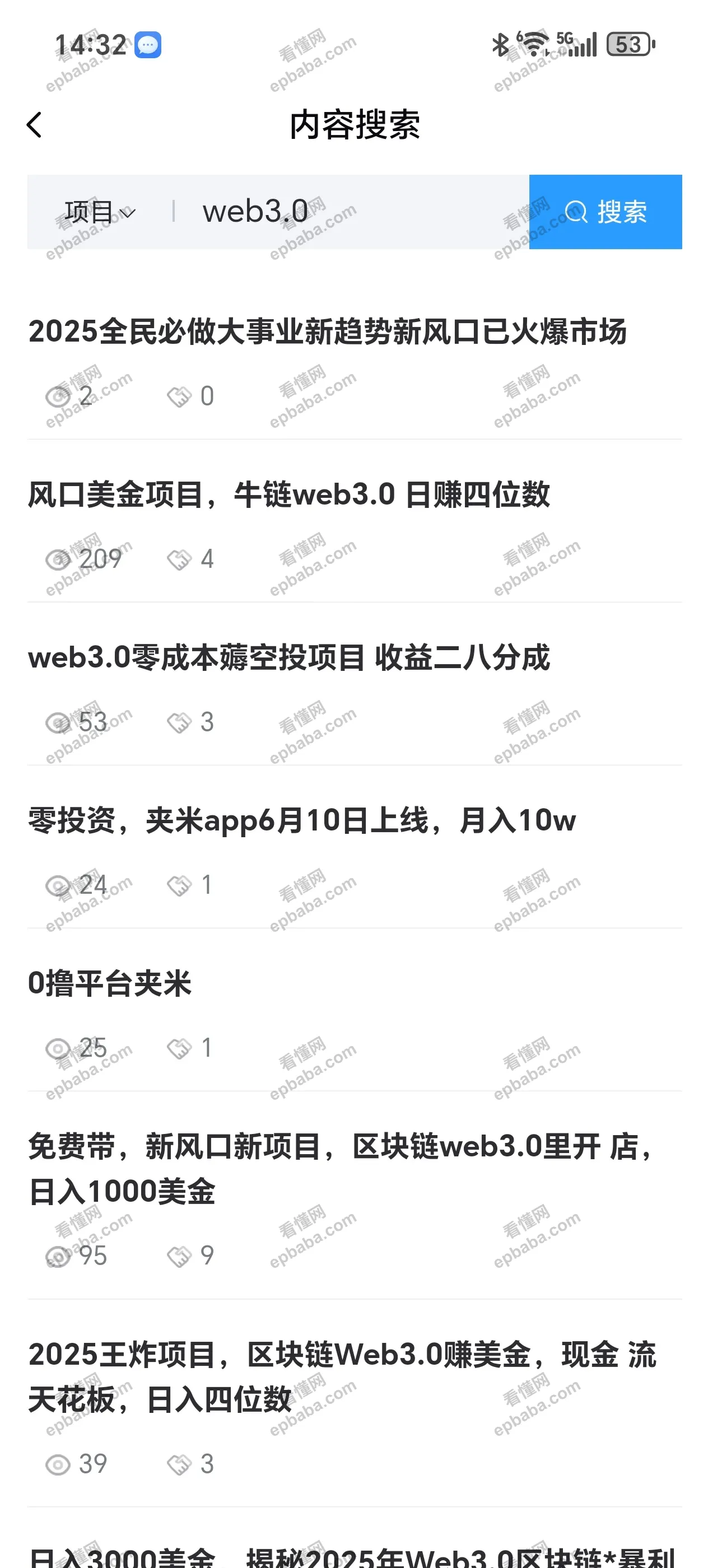Open result 0撸平台夹米

pos(110,984)
